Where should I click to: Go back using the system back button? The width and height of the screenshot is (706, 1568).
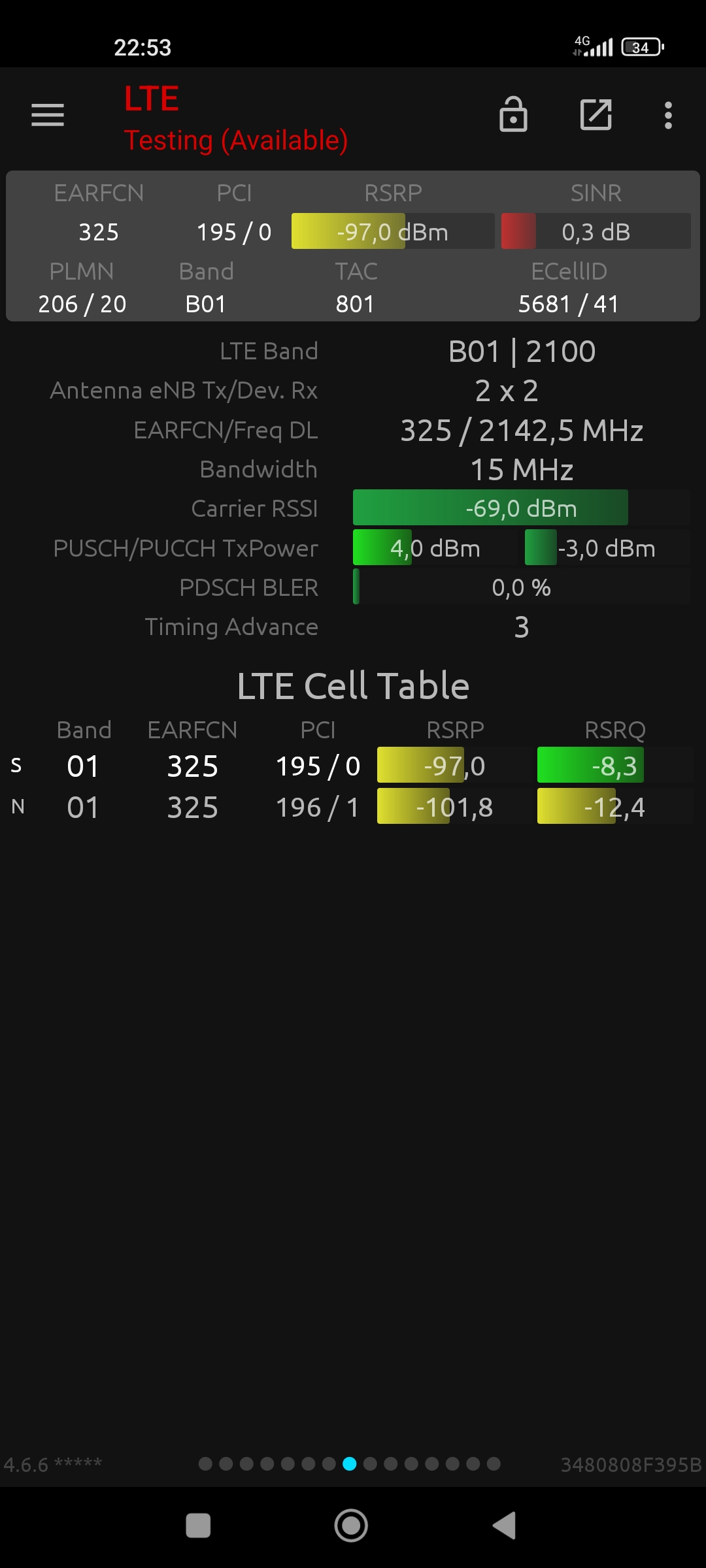[504, 1526]
